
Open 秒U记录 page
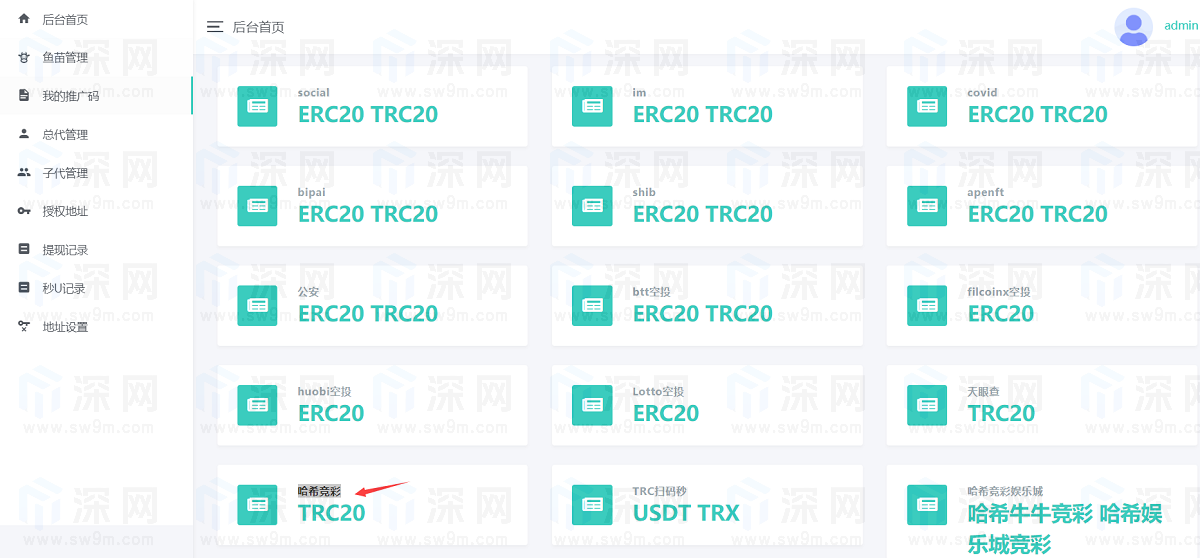(64, 289)
